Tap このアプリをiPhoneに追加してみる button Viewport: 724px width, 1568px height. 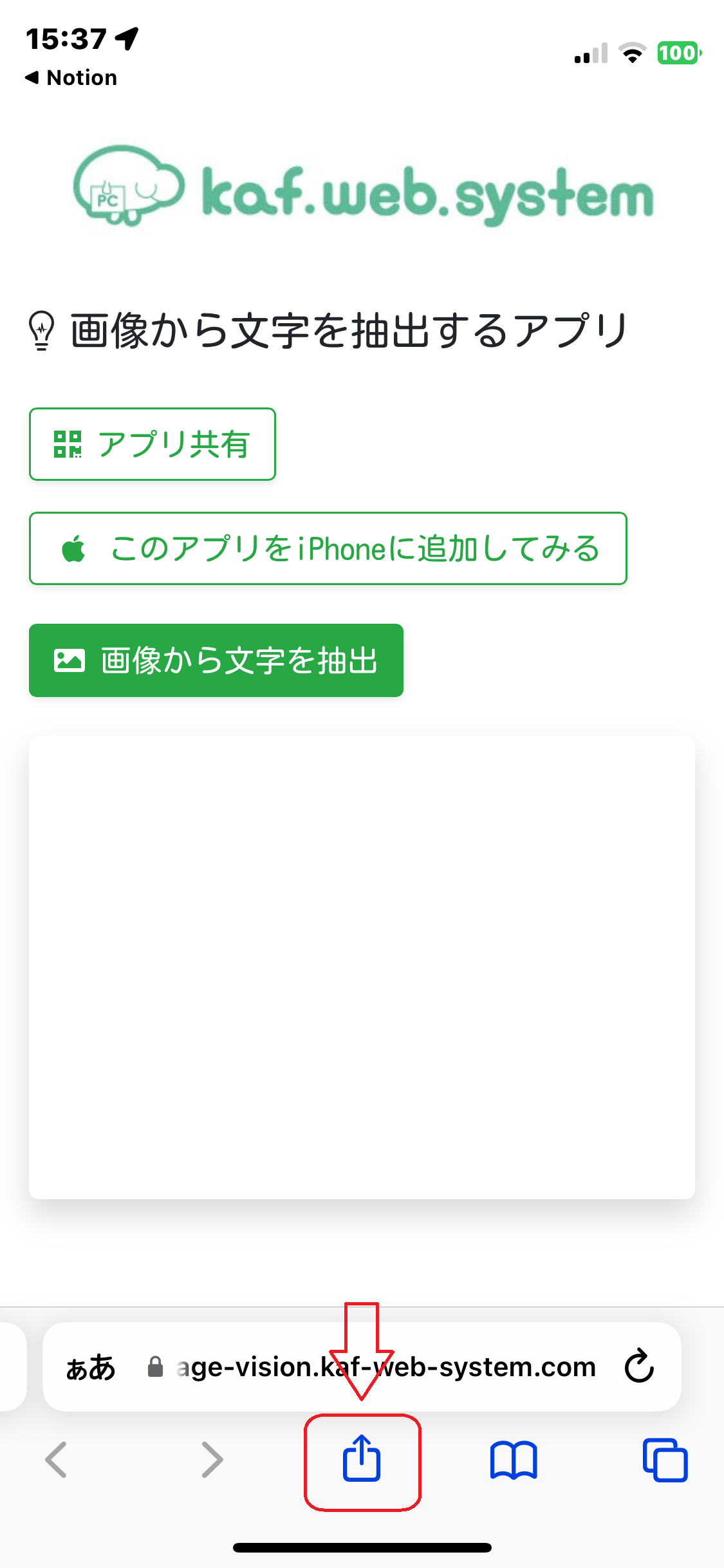328,548
